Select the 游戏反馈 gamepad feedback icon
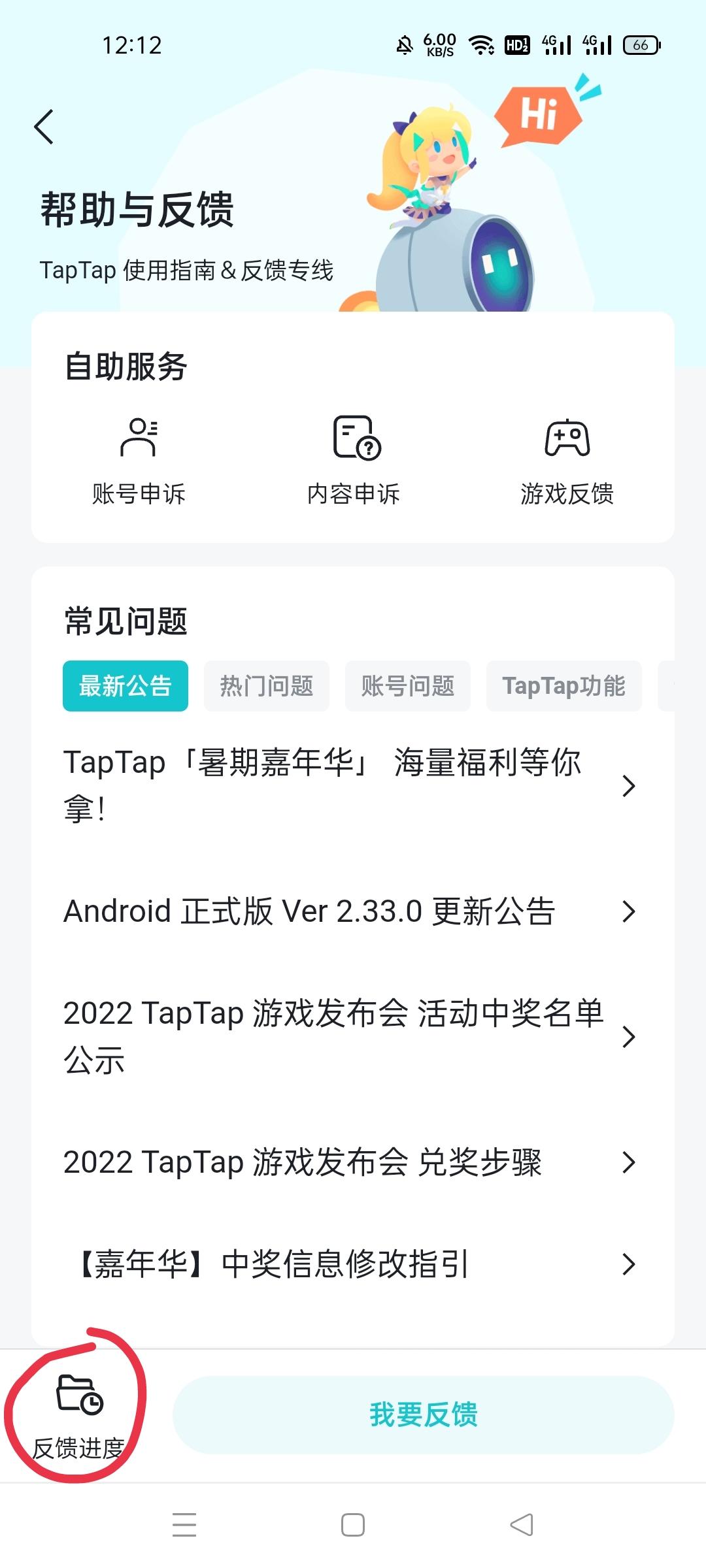Image resolution: width=706 pixels, height=1568 pixels. (x=567, y=439)
